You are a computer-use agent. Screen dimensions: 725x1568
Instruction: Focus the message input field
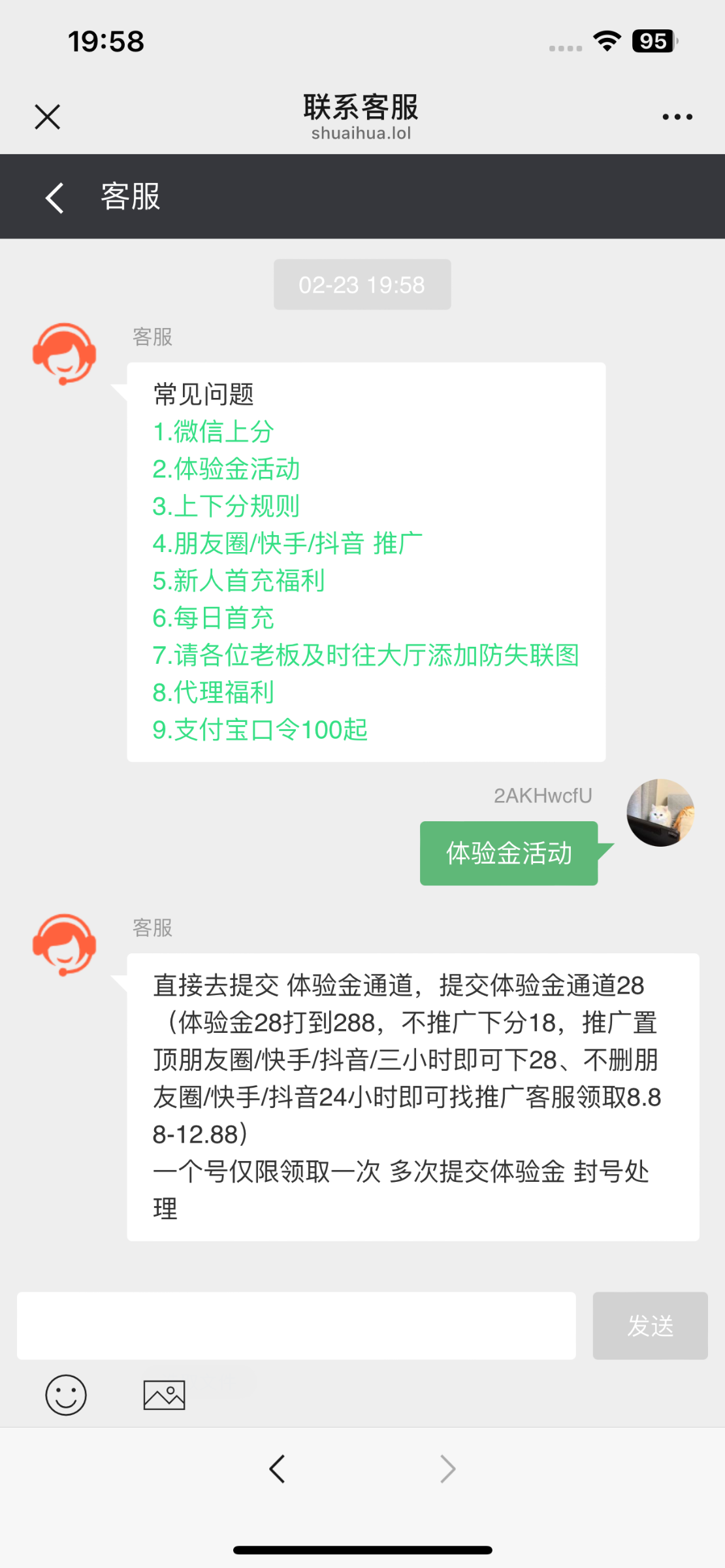coord(296,1326)
